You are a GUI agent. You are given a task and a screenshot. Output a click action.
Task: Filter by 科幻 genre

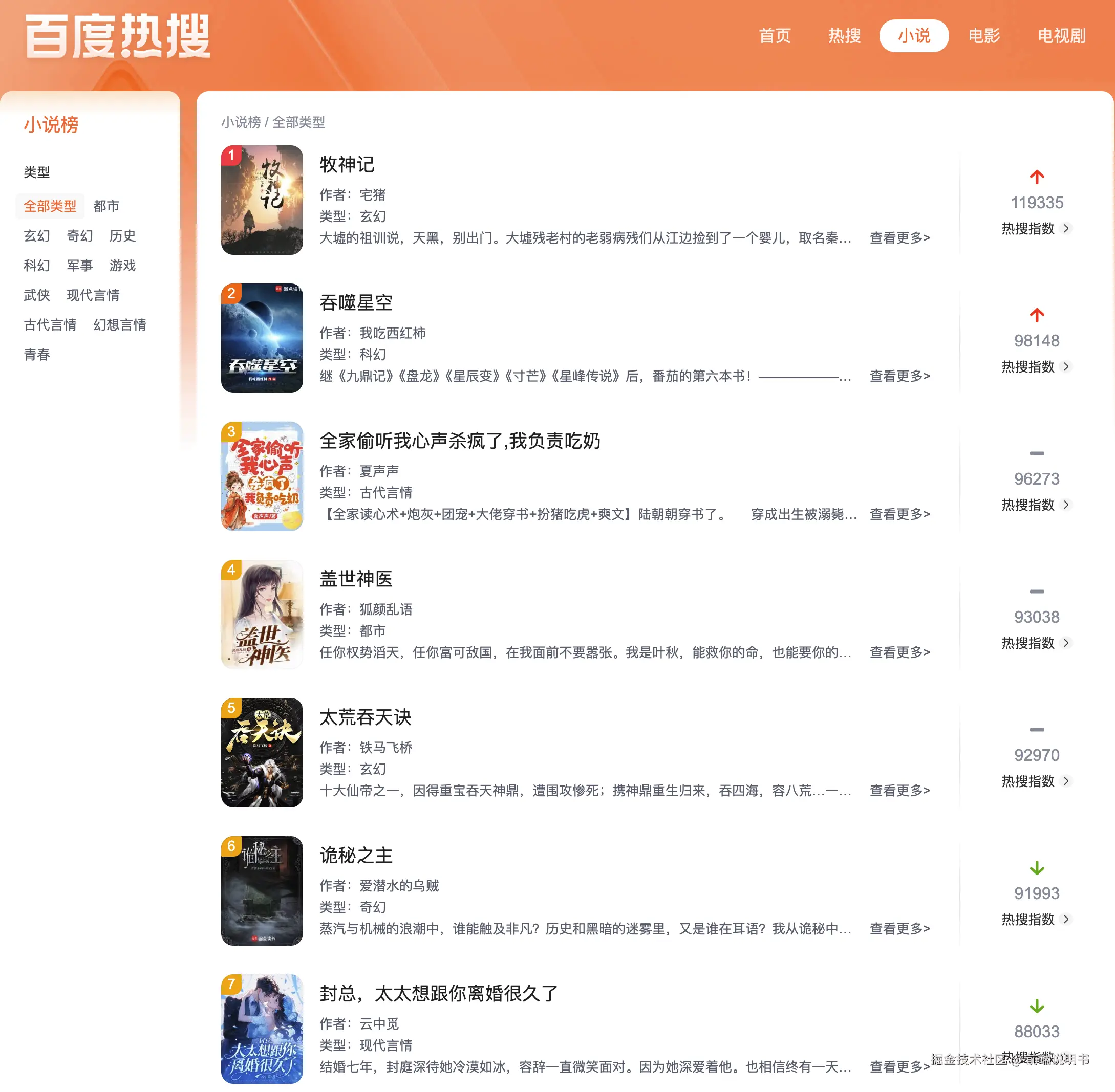click(x=37, y=266)
